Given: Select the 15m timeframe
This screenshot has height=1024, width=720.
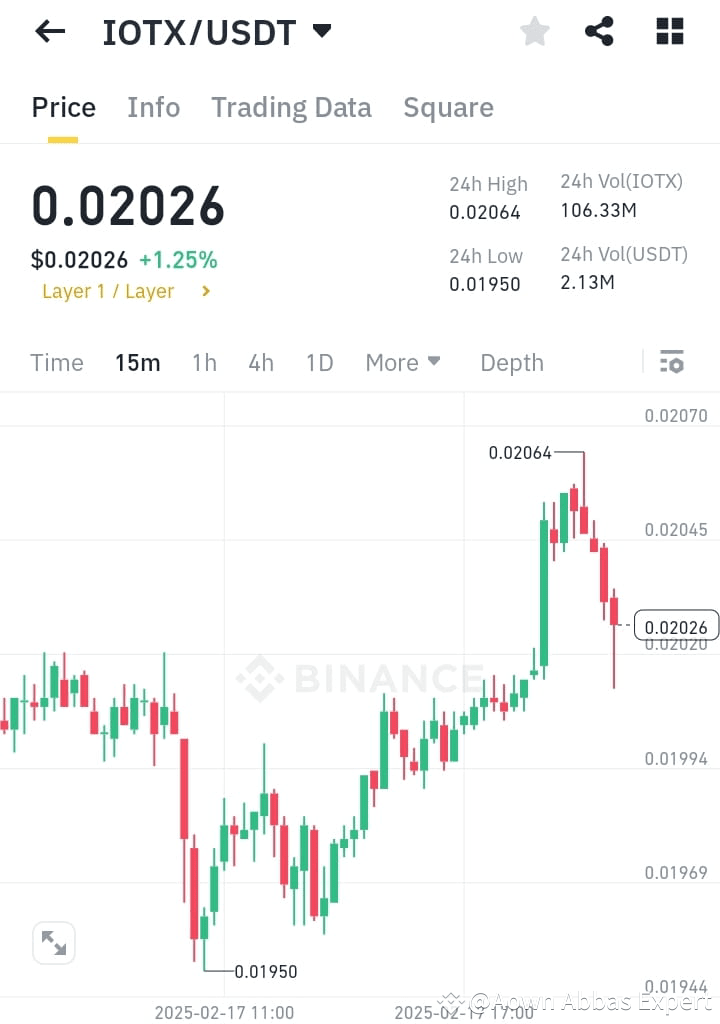Looking at the screenshot, I should click(x=138, y=363).
